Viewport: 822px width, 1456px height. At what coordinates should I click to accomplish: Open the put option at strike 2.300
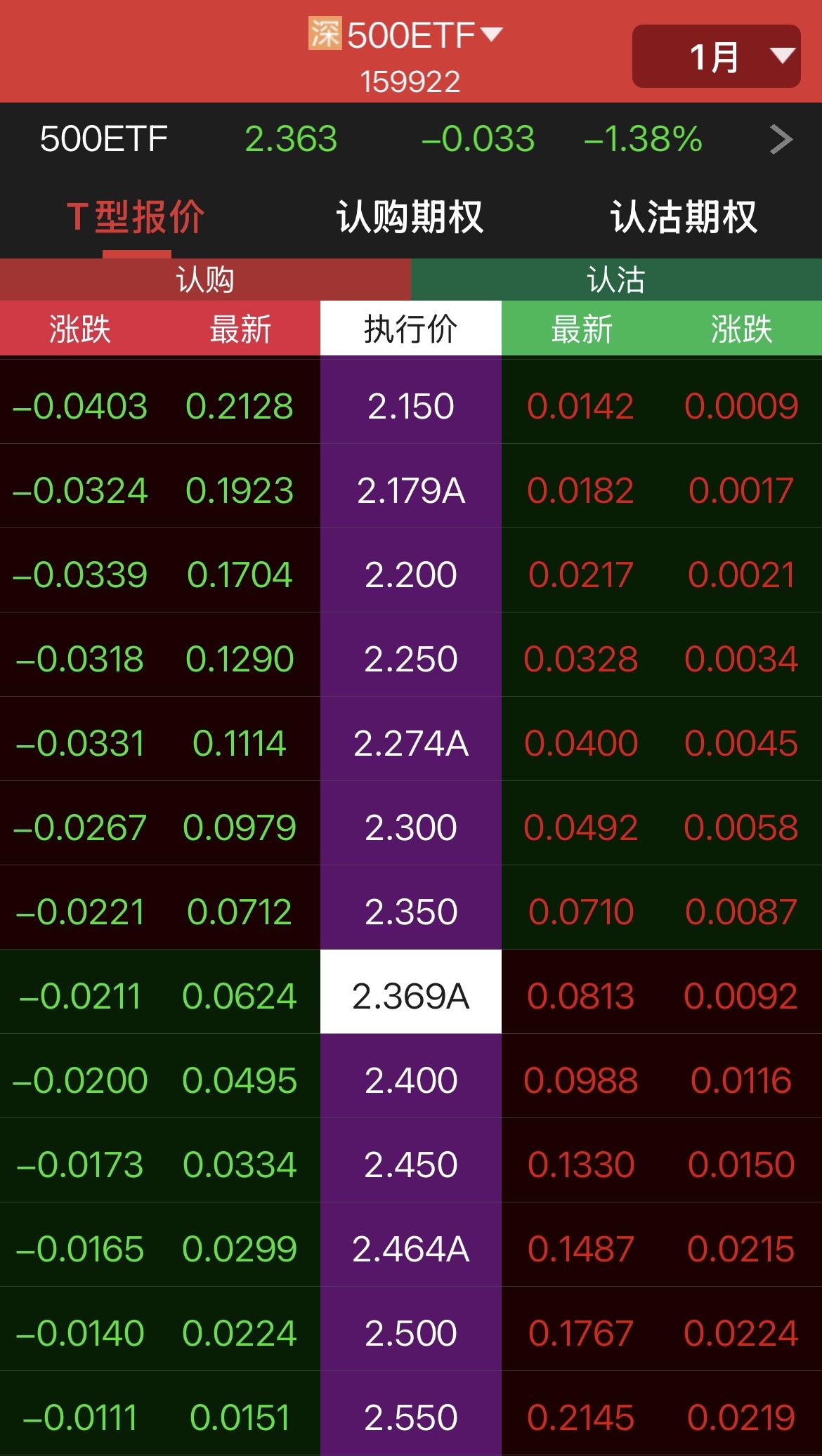pos(662,827)
